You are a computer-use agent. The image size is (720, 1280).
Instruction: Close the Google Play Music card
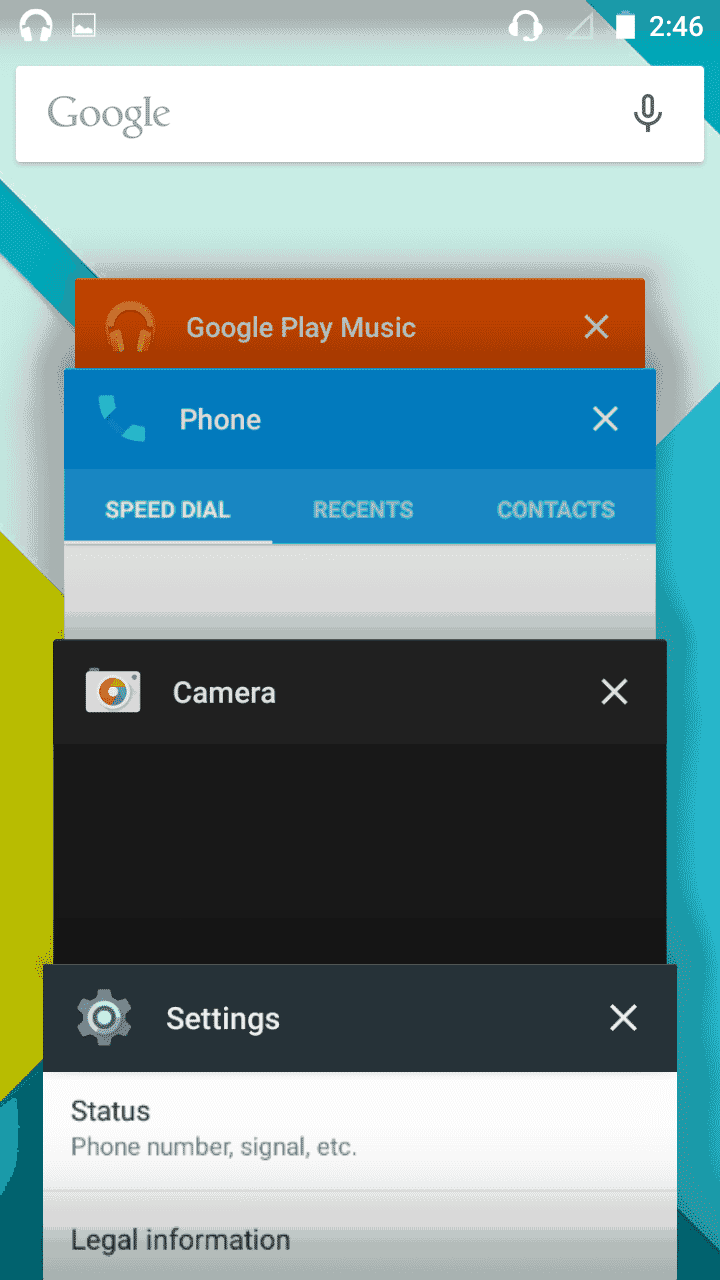click(596, 326)
